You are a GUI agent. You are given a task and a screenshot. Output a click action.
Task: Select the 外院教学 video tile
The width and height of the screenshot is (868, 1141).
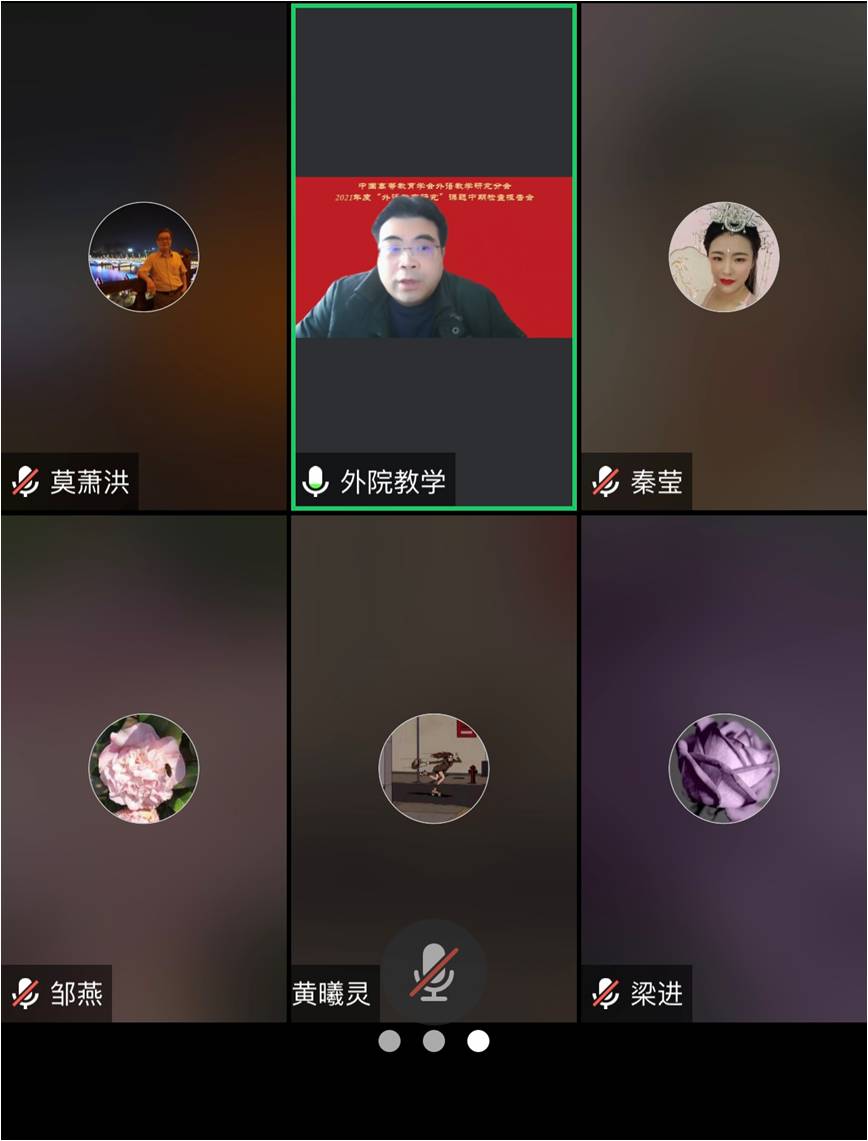[x=433, y=258]
